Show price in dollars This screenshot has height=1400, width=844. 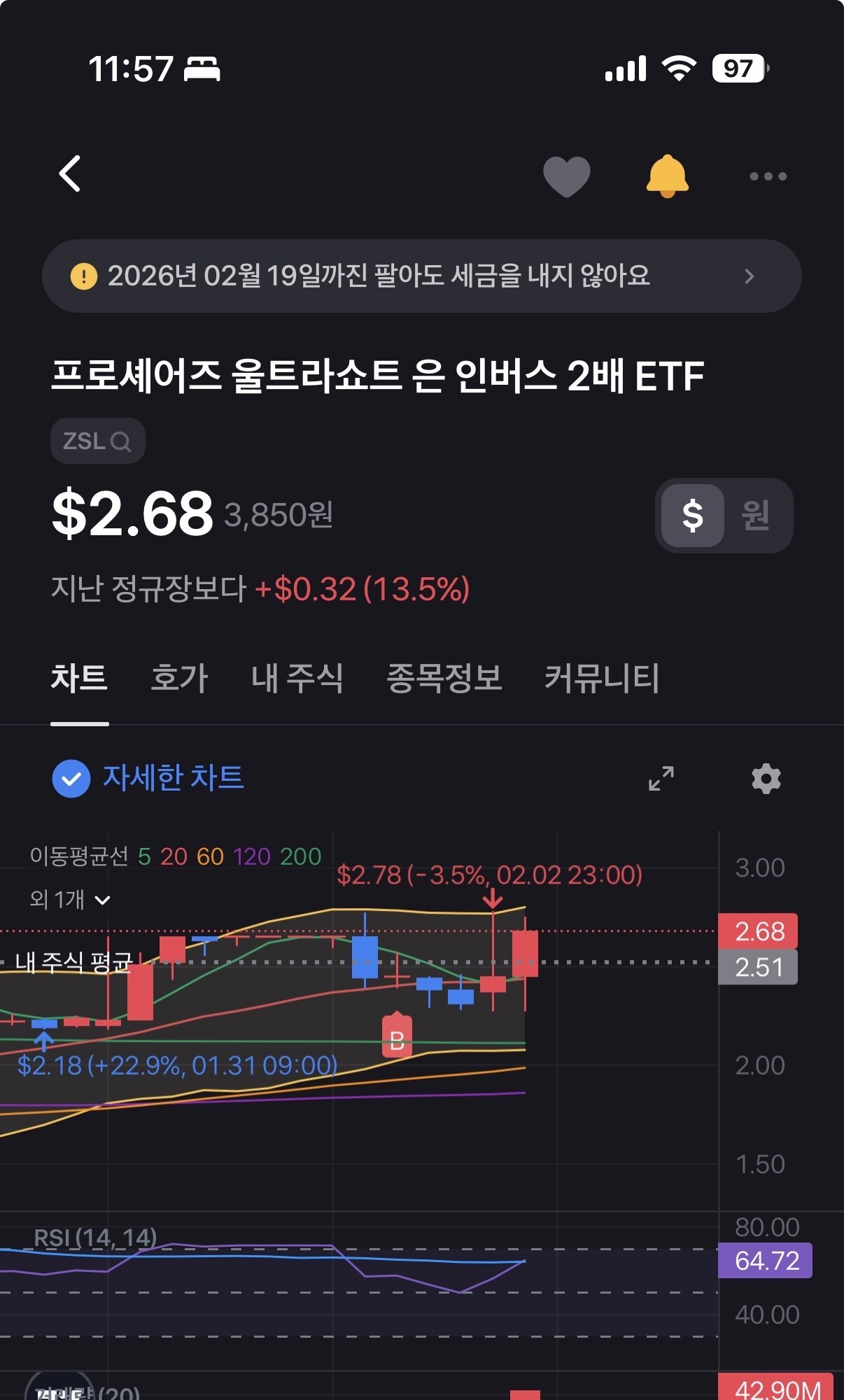(692, 516)
